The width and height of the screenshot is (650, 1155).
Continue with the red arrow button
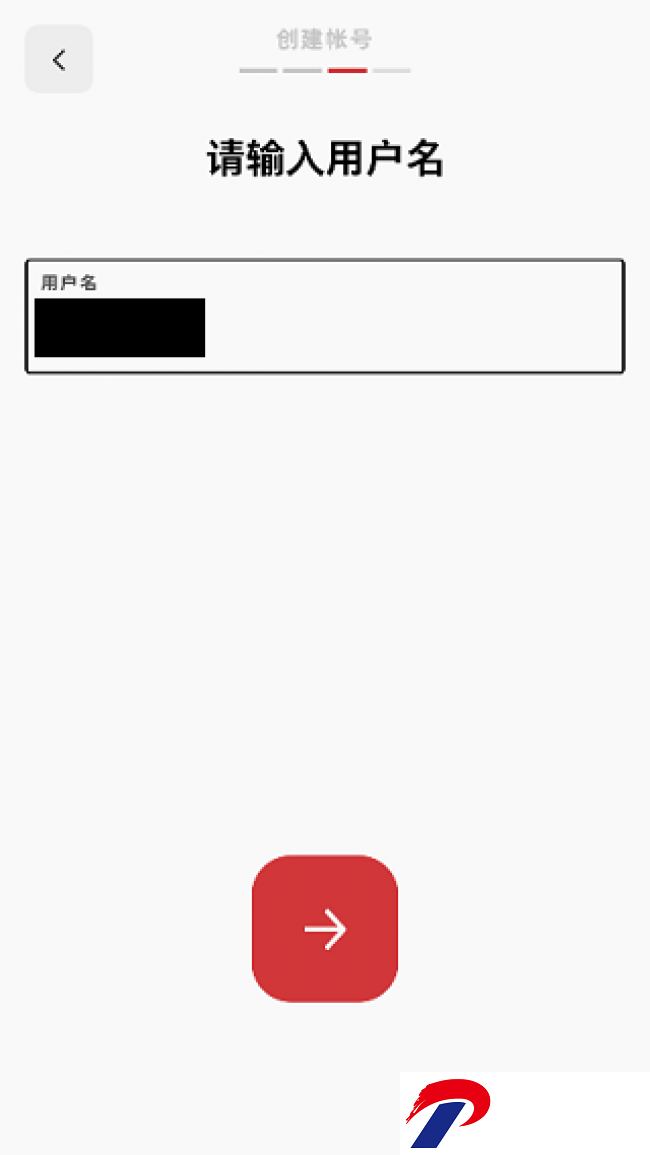point(325,928)
